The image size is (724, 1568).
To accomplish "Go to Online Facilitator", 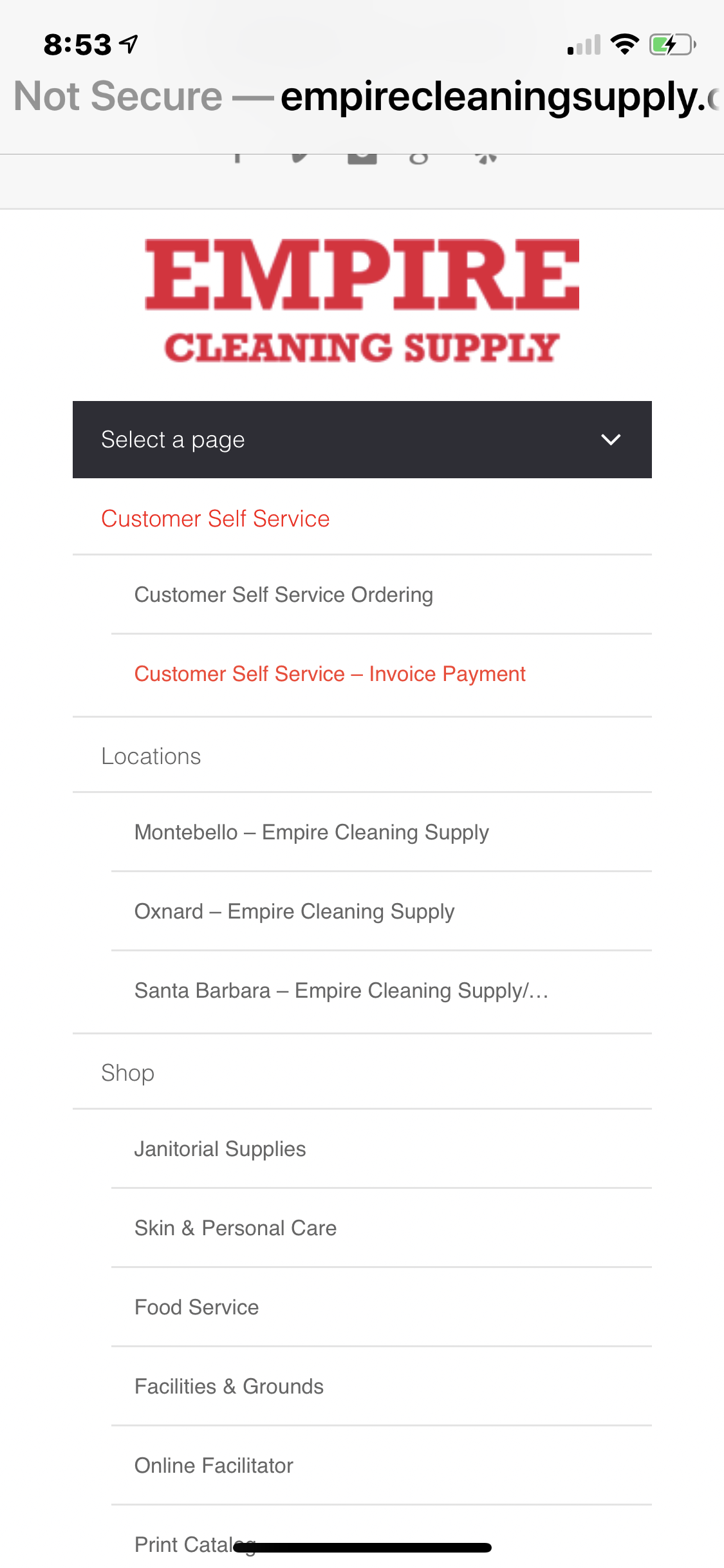I will click(214, 1466).
